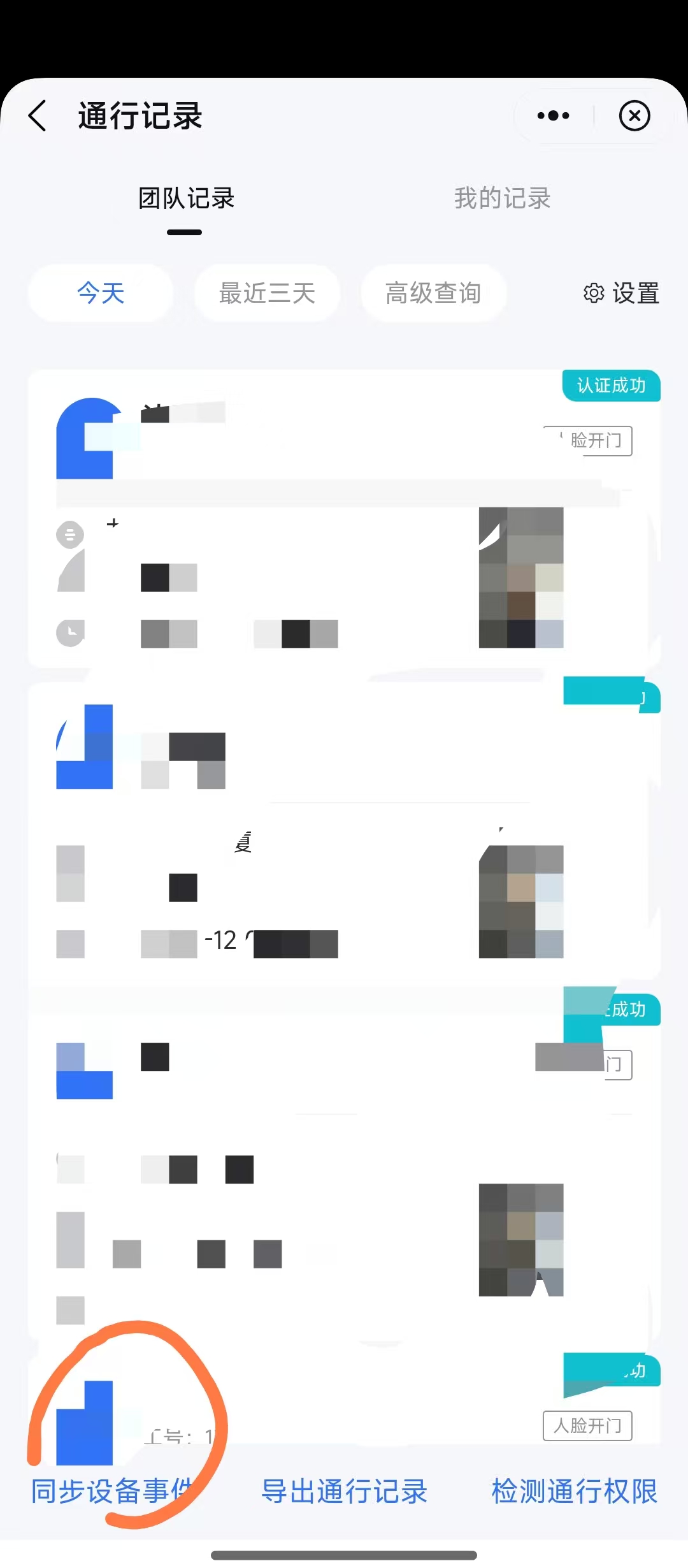Open the mini program more options menu
Viewport: 688px width, 1568px height.
(553, 116)
